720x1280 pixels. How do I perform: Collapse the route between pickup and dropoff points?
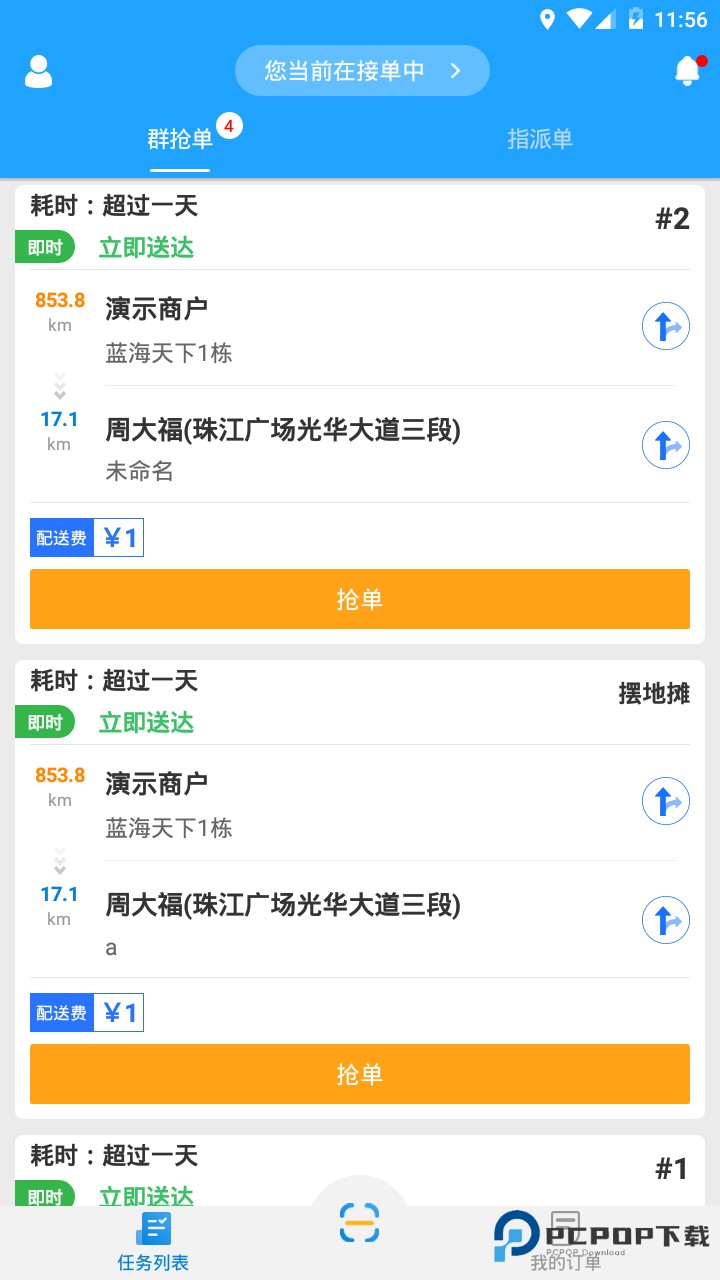60,384
